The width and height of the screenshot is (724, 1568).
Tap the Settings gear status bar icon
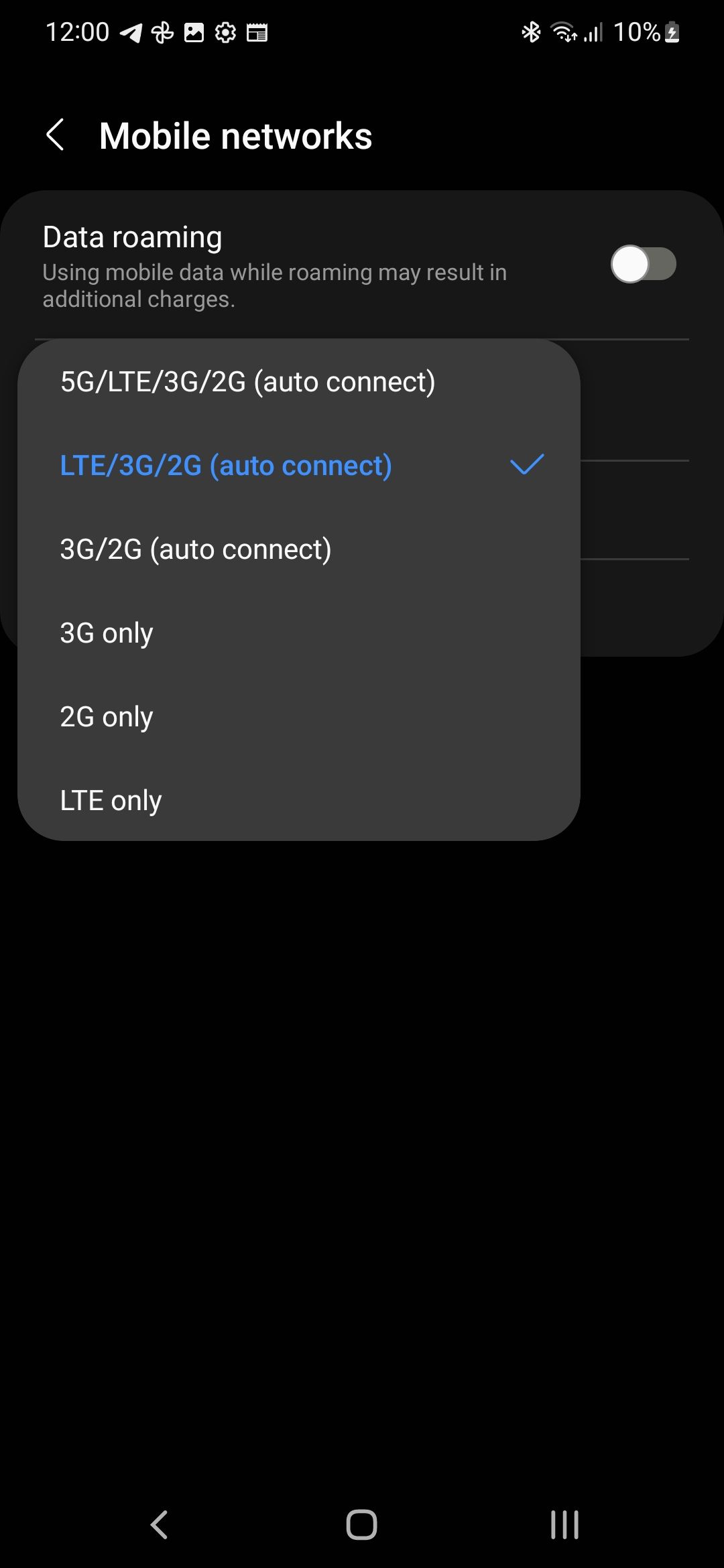coord(225,31)
